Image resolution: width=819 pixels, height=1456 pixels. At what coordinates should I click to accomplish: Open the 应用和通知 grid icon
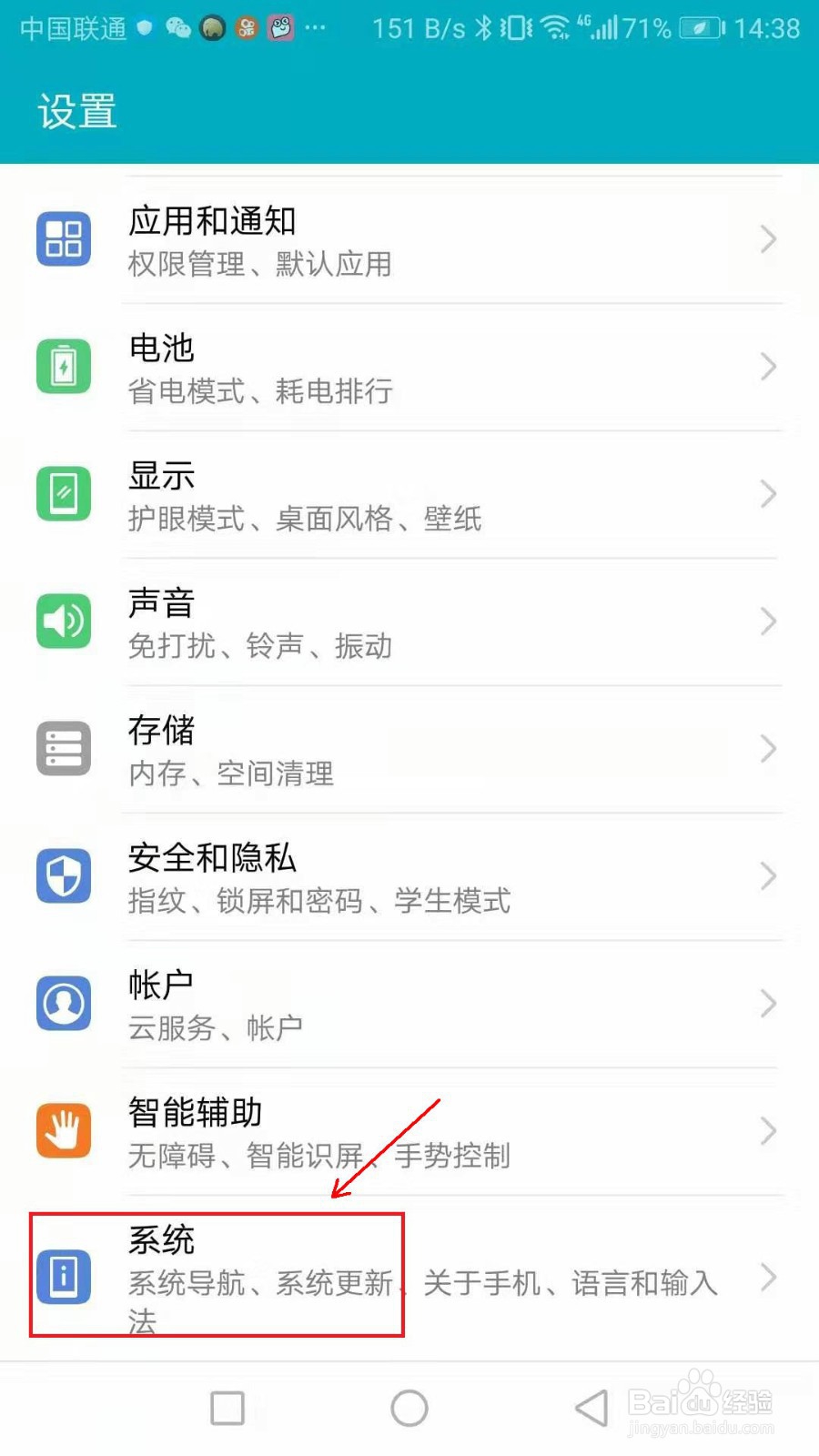pos(63,238)
